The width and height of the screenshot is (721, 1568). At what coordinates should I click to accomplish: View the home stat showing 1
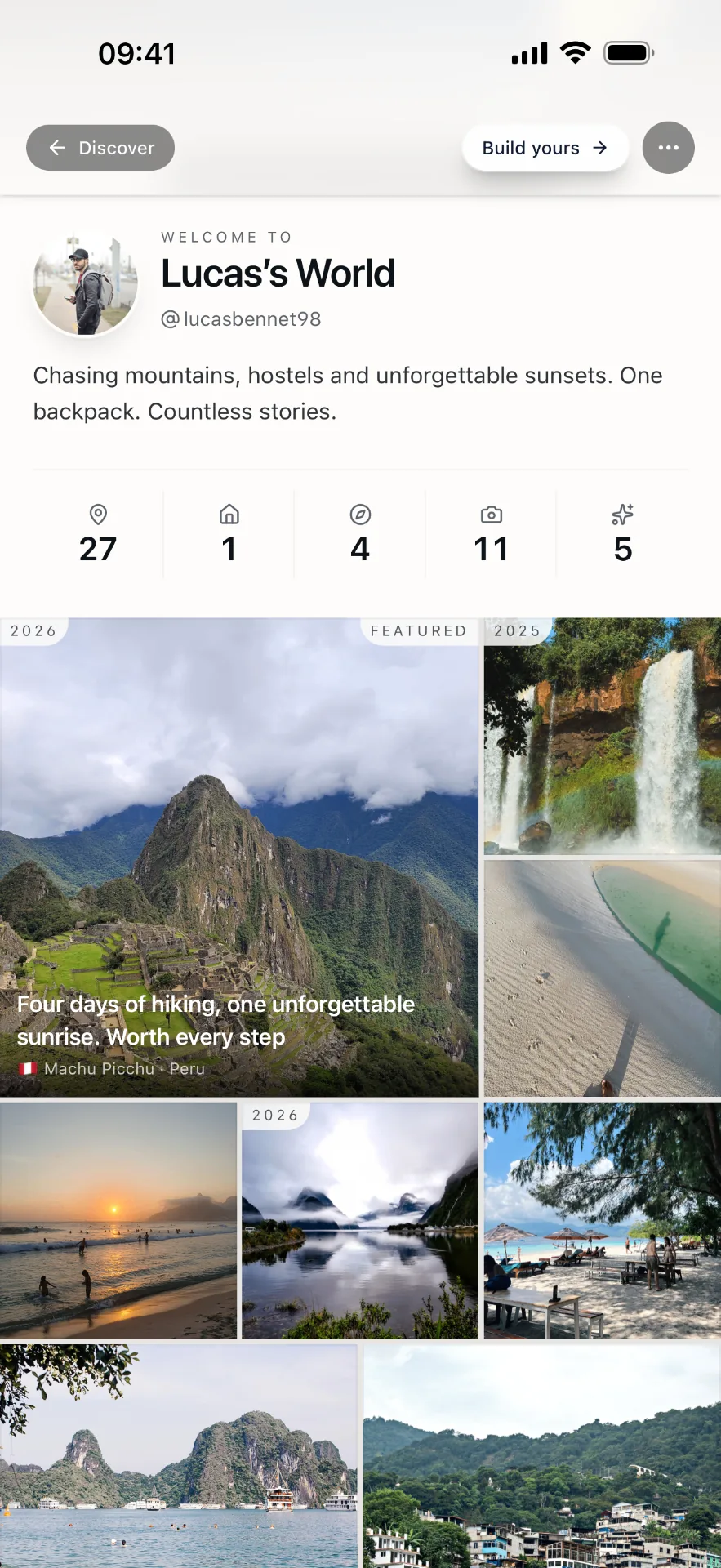click(x=229, y=534)
